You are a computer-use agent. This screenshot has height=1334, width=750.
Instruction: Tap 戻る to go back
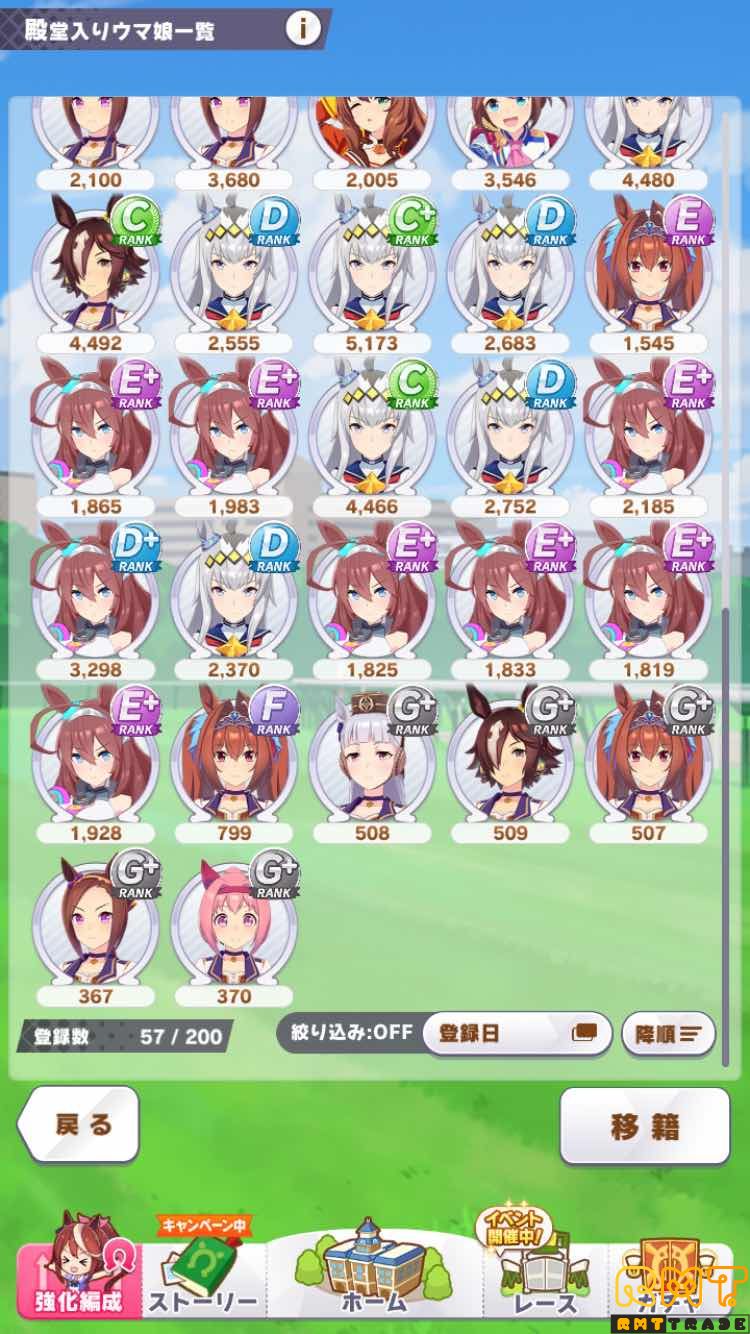tap(79, 1124)
